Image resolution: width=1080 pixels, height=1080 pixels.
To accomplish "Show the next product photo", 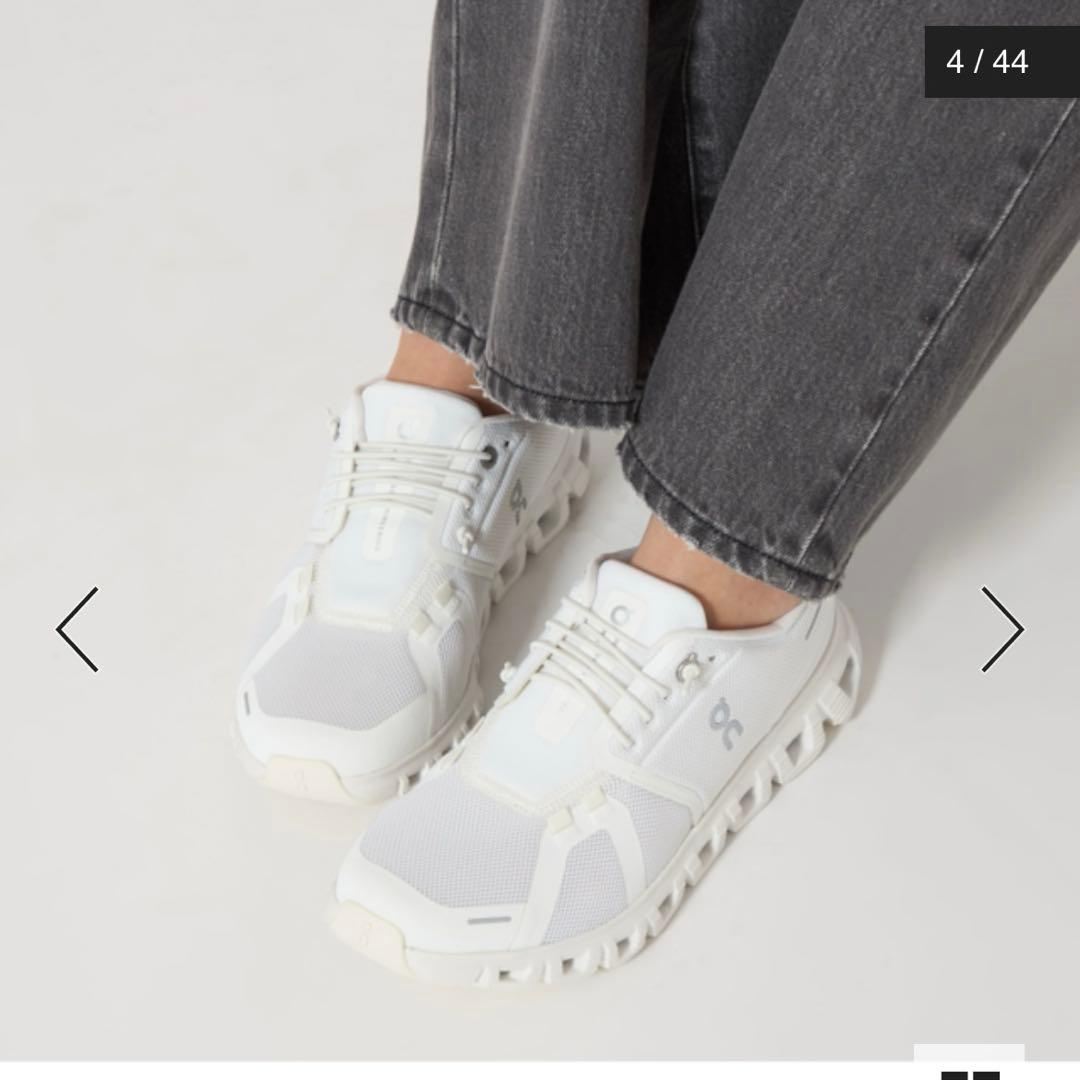I will (x=1001, y=629).
